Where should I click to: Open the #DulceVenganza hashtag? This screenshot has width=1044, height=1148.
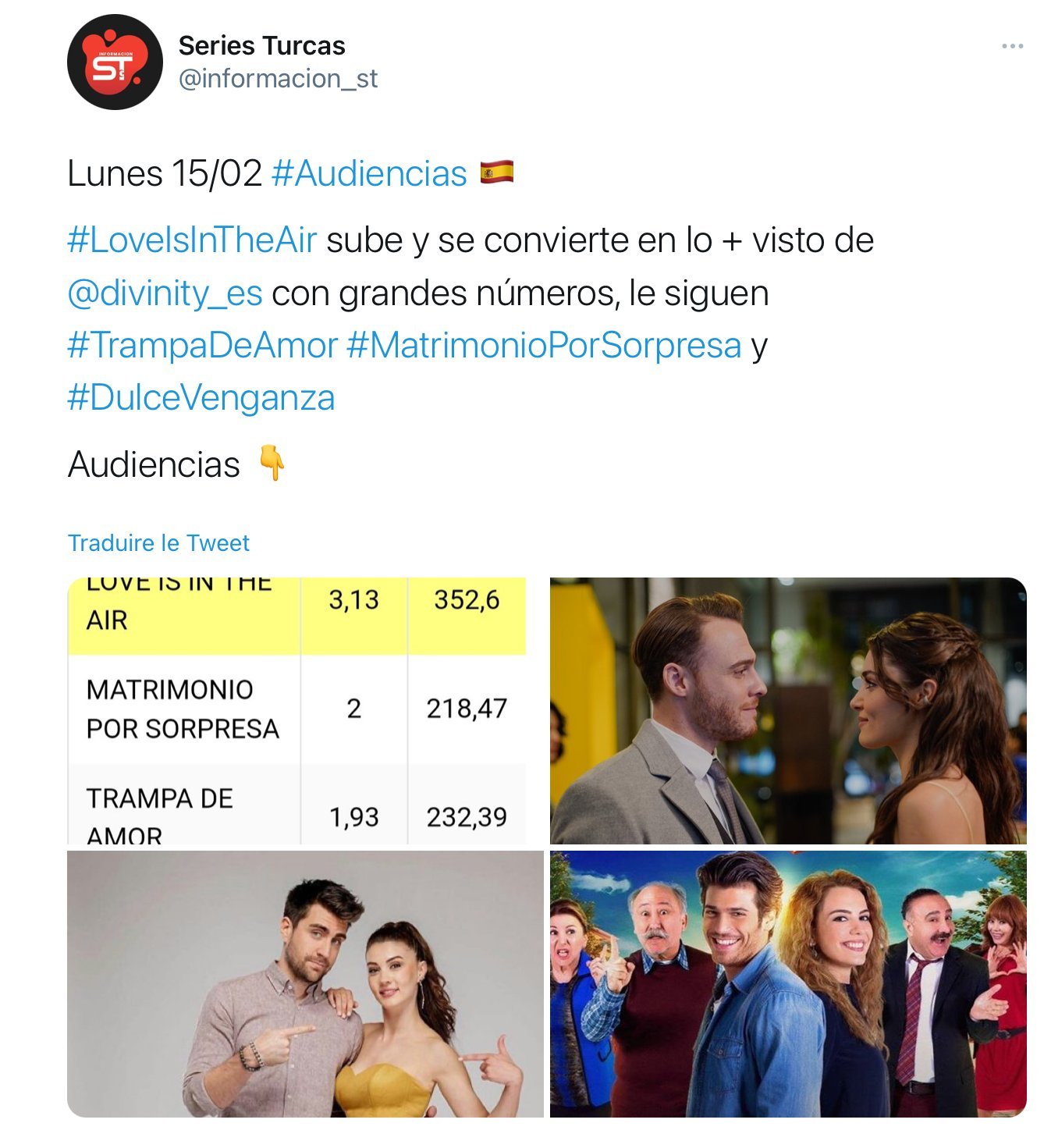(201, 398)
